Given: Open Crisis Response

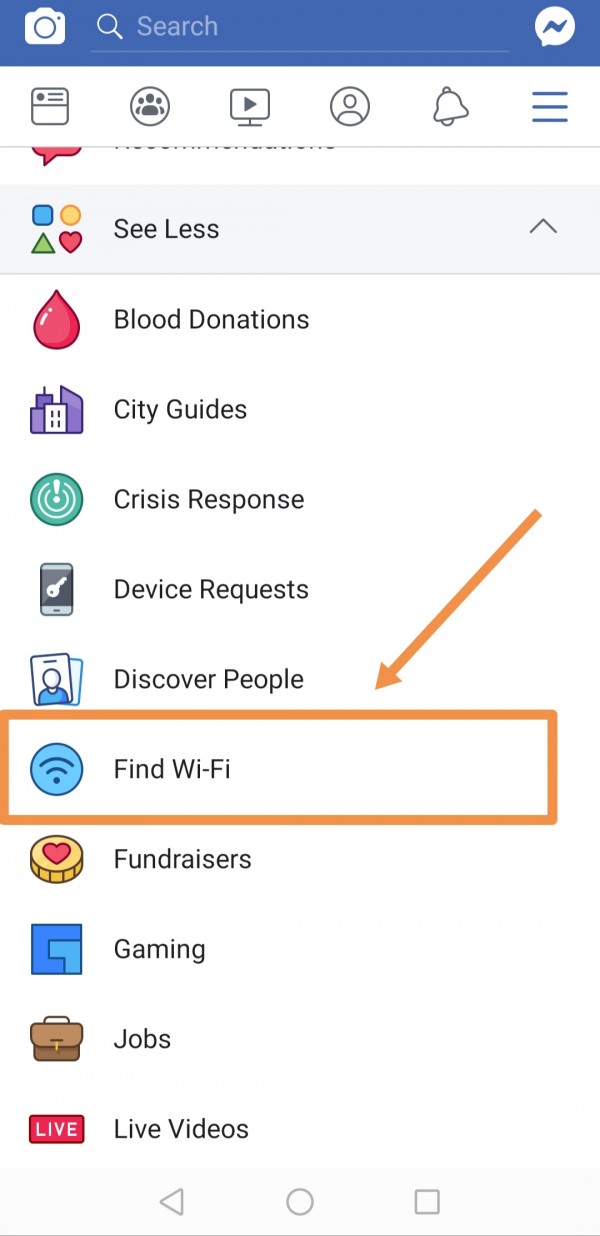Looking at the screenshot, I should (x=208, y=500).
